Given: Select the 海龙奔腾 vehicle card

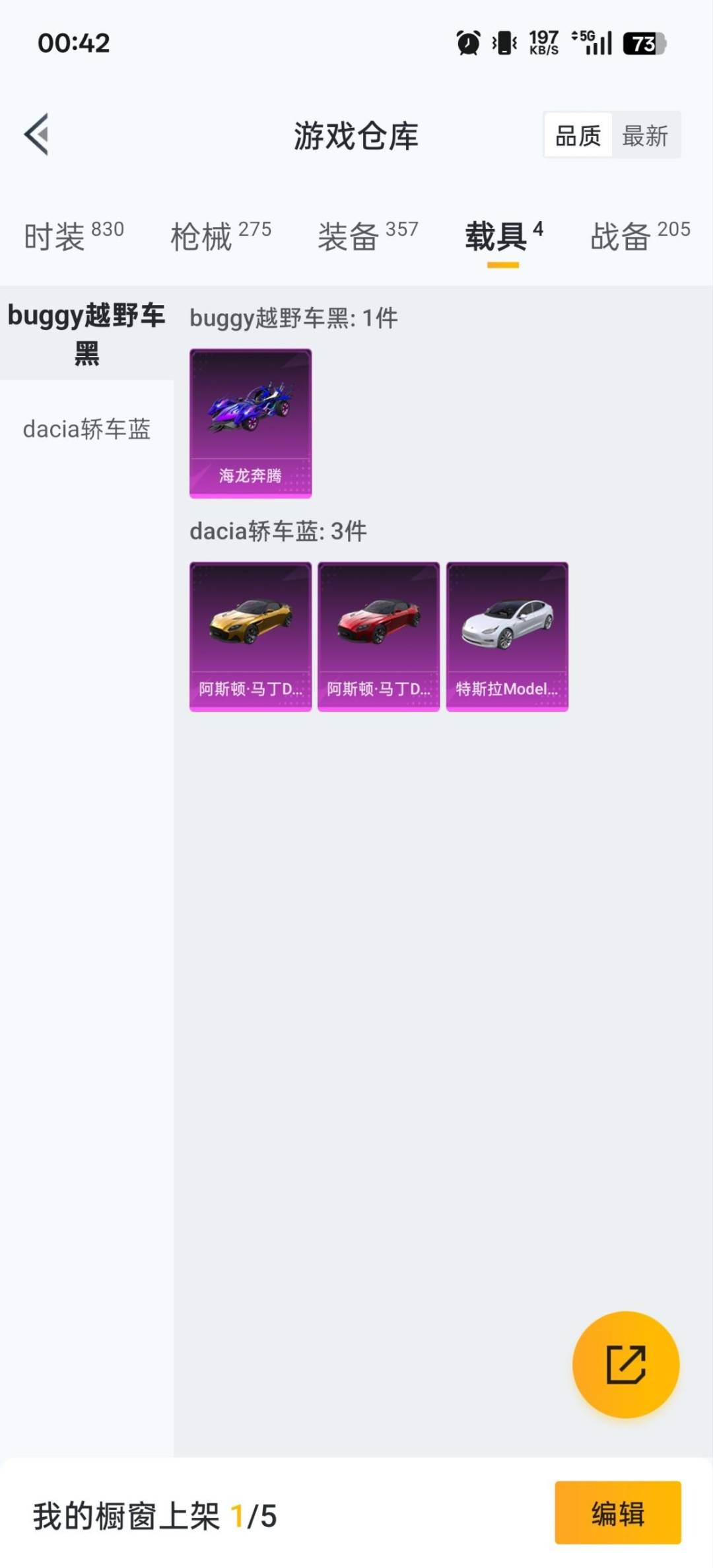Looking at the screenshot, I should point(250,423).
